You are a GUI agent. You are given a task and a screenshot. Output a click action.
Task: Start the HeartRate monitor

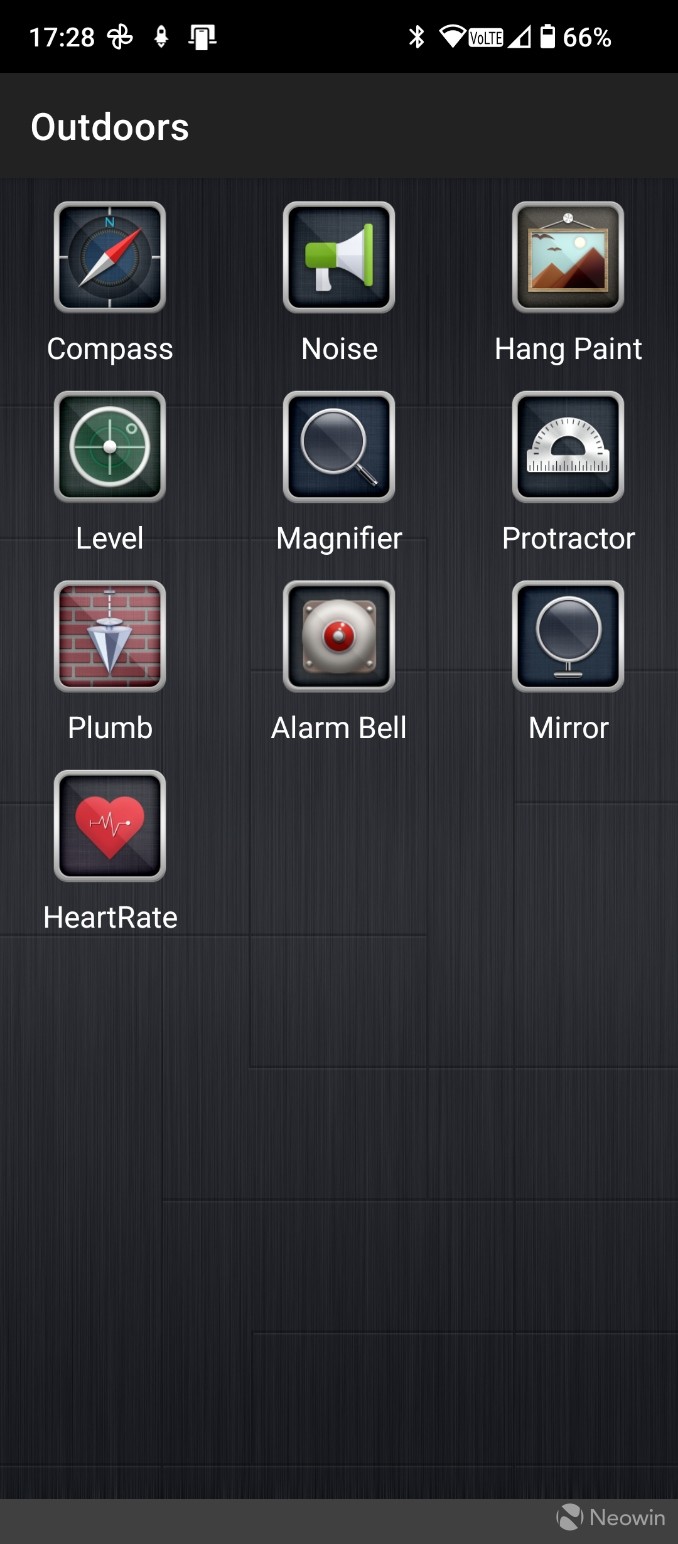110,825
